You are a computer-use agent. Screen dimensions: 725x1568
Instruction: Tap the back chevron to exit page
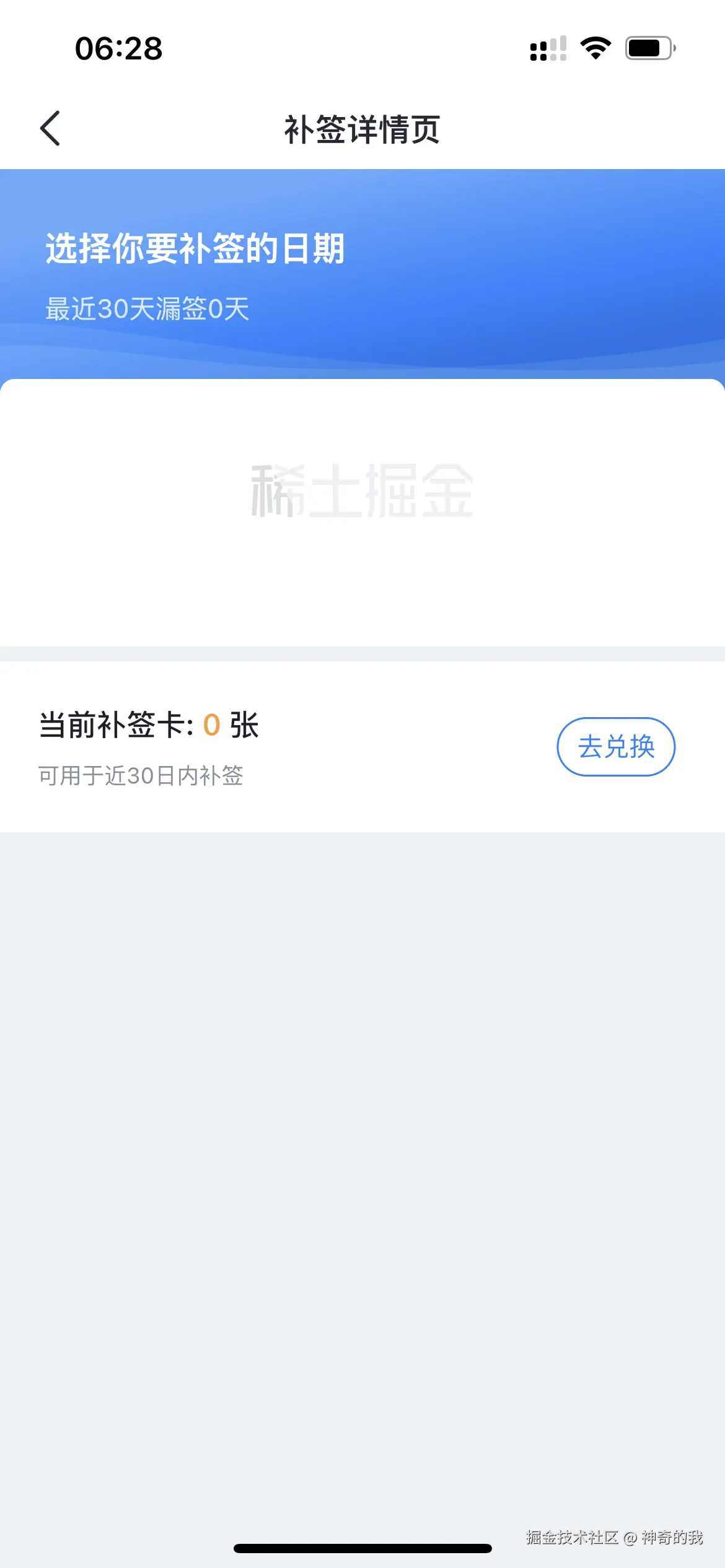coord(51,128)
